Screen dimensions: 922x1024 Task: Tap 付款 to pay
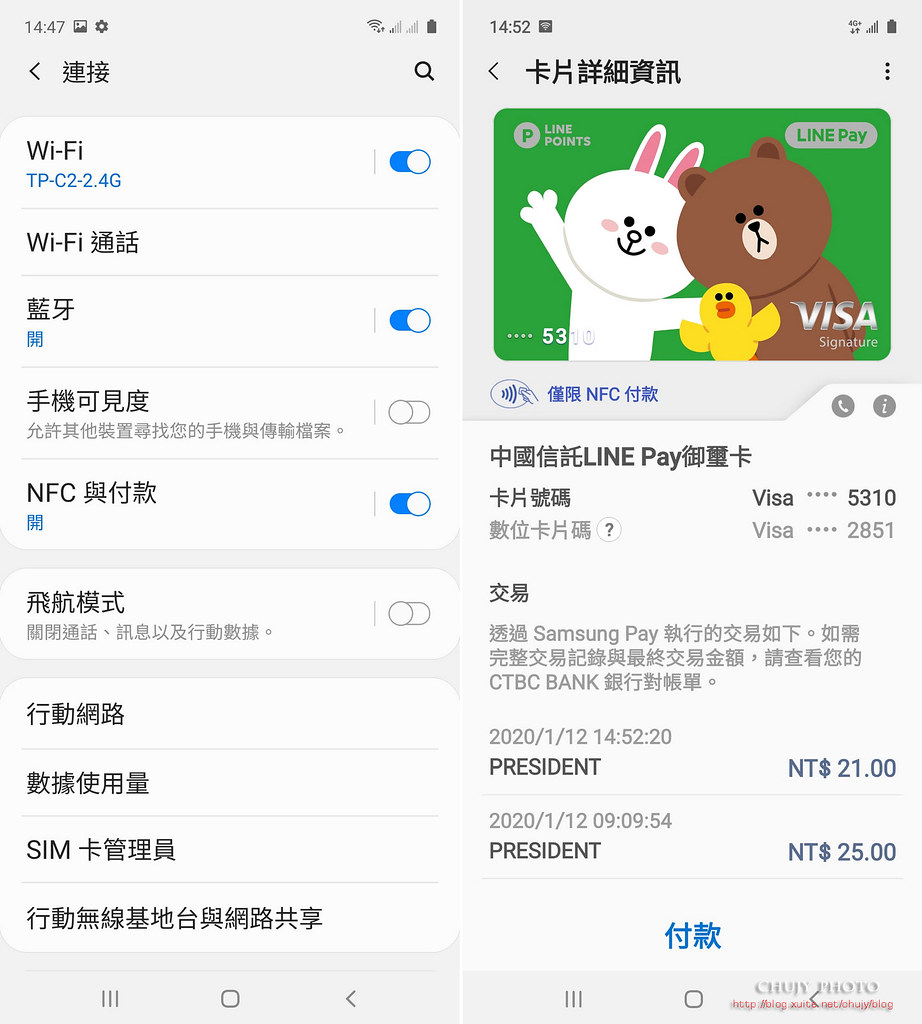click(692, 936)
